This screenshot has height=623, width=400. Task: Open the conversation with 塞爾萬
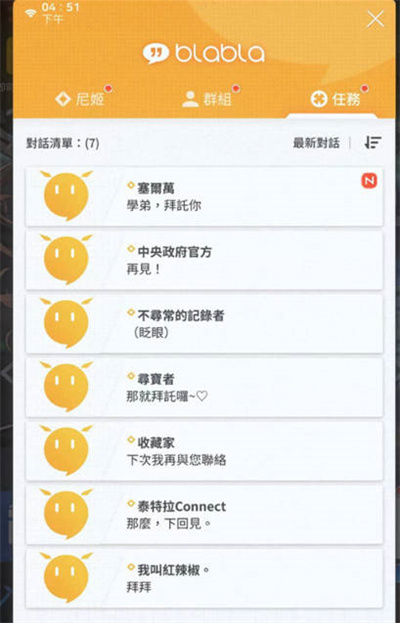point(204,197)
